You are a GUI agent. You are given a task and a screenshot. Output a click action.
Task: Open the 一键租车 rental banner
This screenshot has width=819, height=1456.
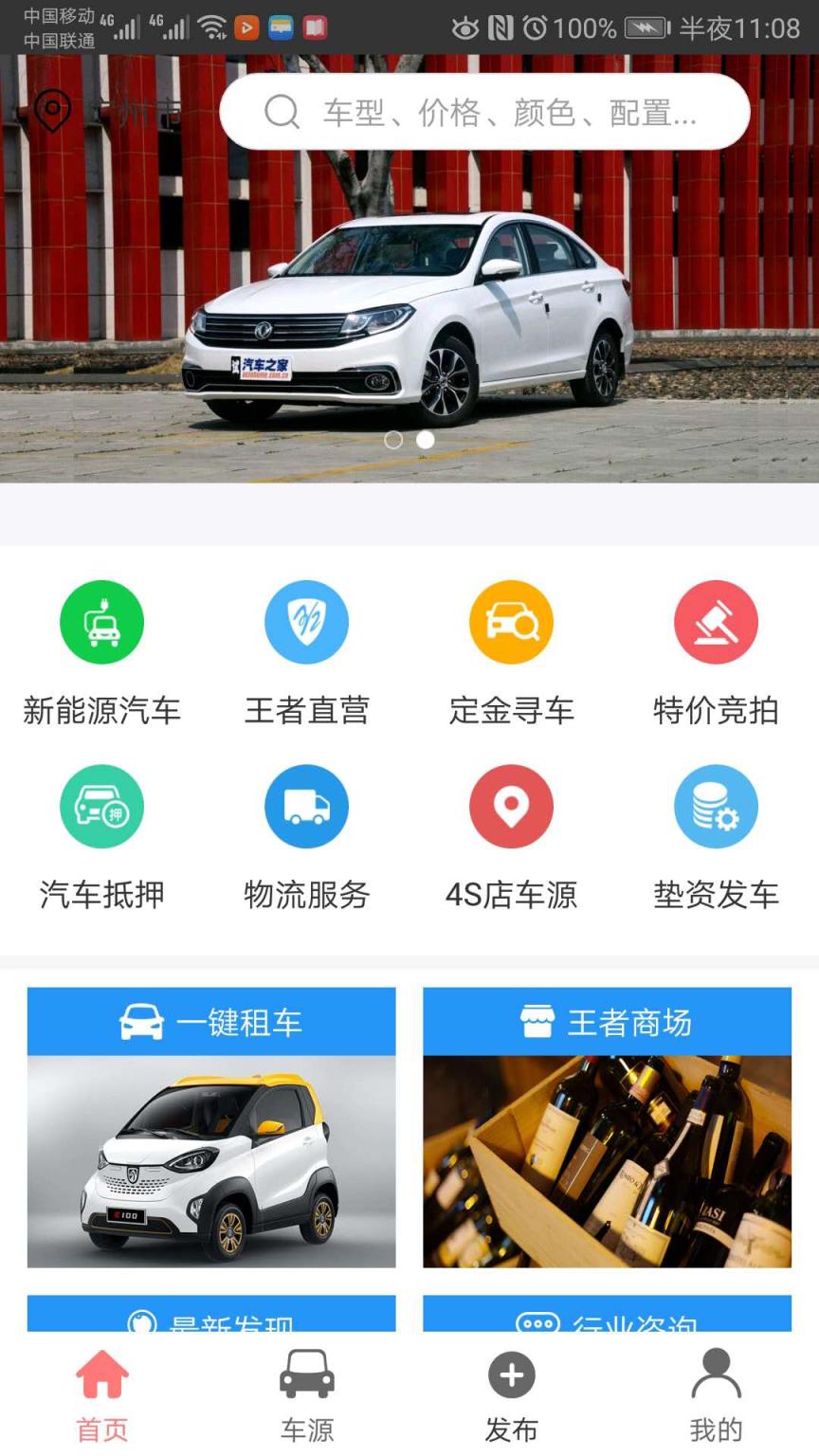[x=210, y=1022]
